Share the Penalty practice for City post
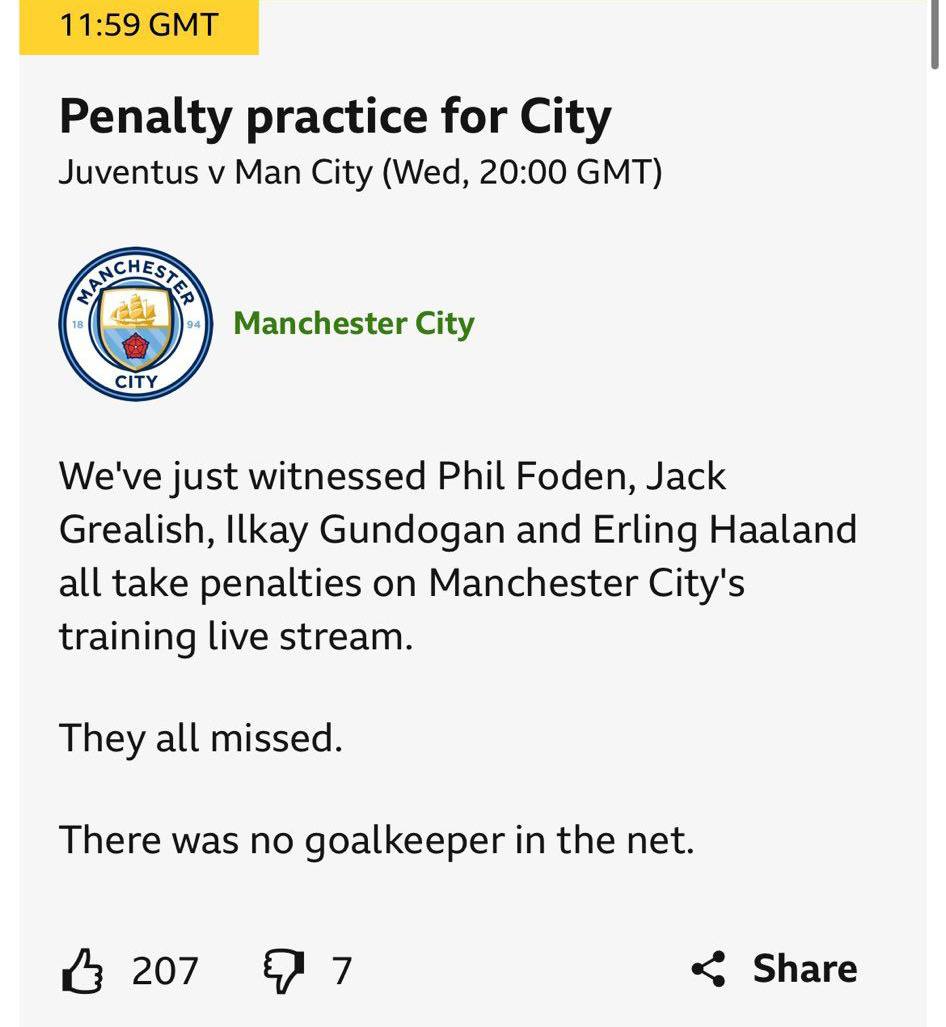Screen dimensions: 946x1027 774,968
